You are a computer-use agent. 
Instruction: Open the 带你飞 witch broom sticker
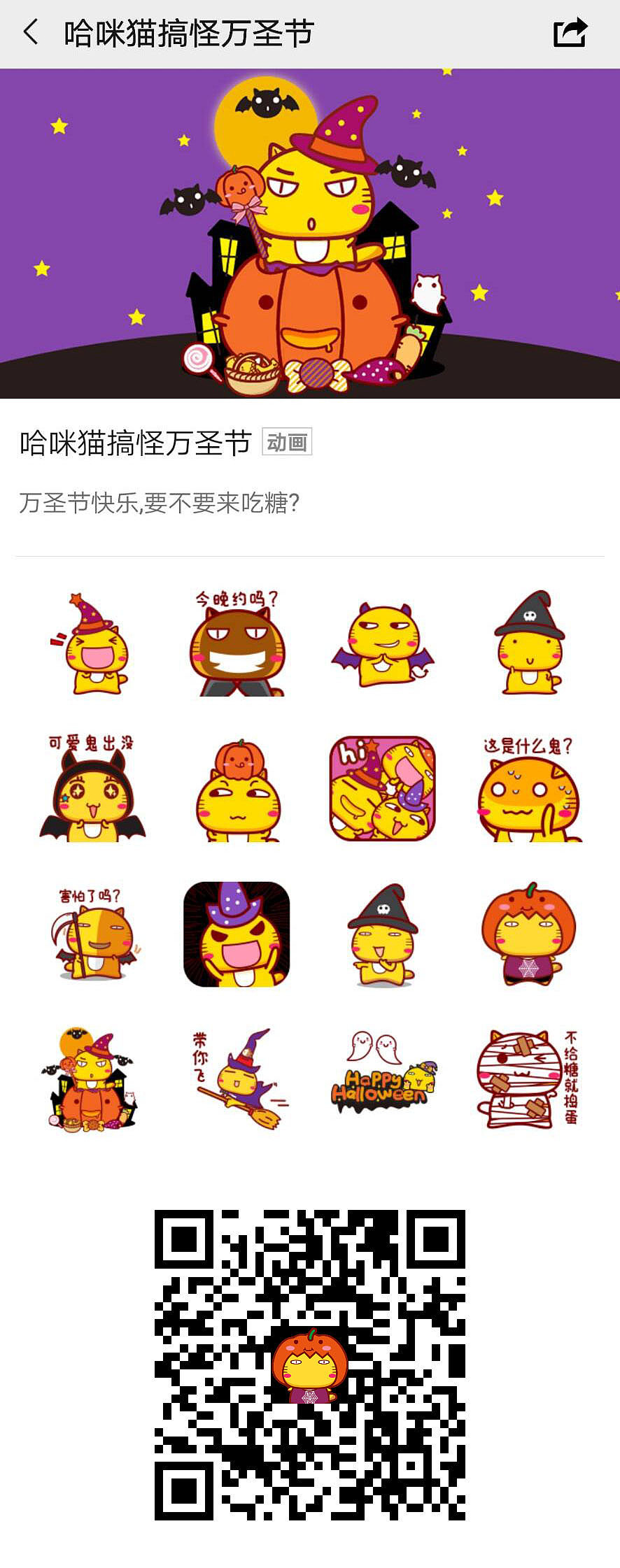tap(237, 1078)
